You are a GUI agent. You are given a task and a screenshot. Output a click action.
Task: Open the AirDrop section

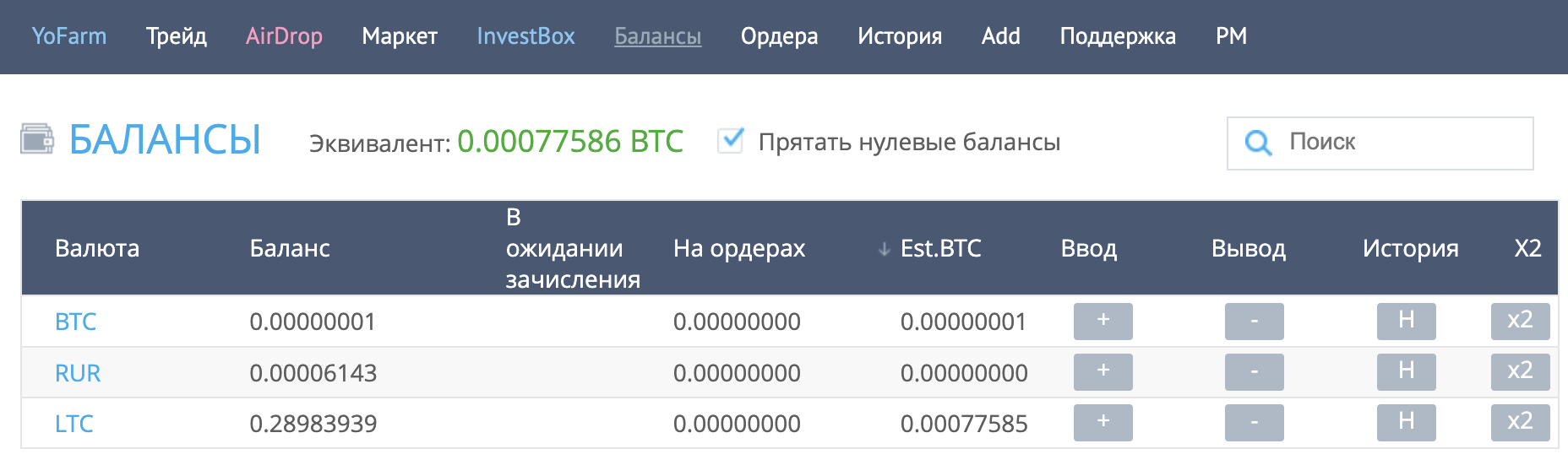click(284, 36)
